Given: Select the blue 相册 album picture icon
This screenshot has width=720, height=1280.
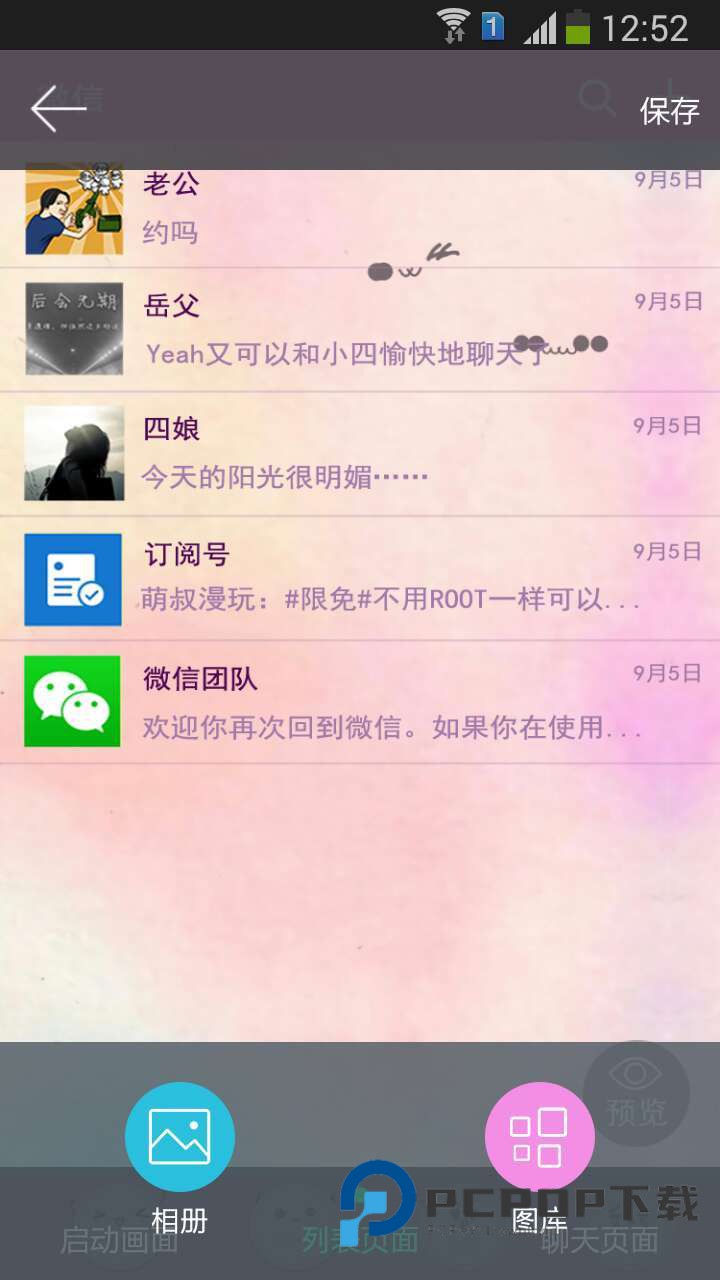Looking at the screenshot, I should (x=179, y=1136).
